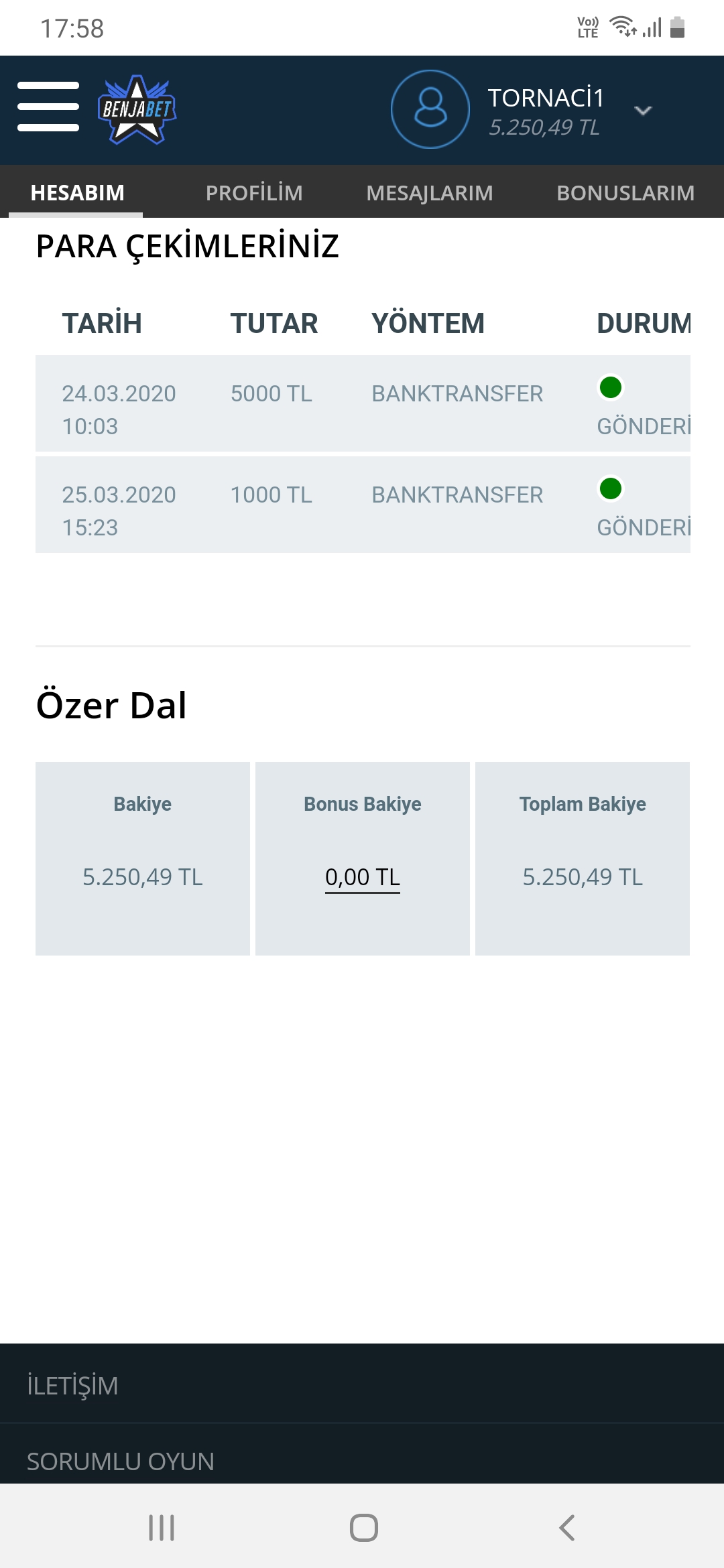Switch to the HESABIM tab
This screenshot has height=1568, width=724.
78,193
